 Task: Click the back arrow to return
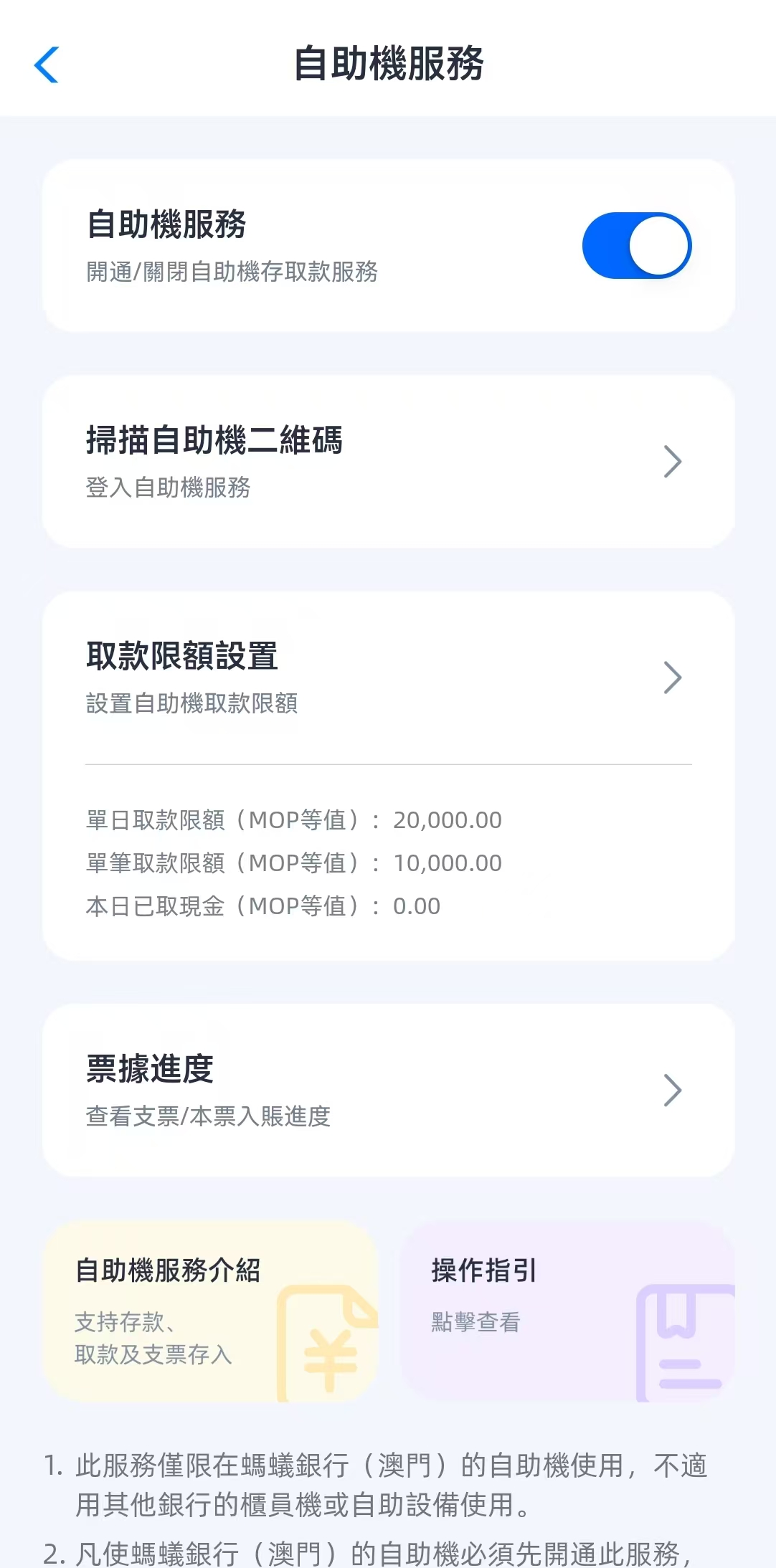click(47, 65)
